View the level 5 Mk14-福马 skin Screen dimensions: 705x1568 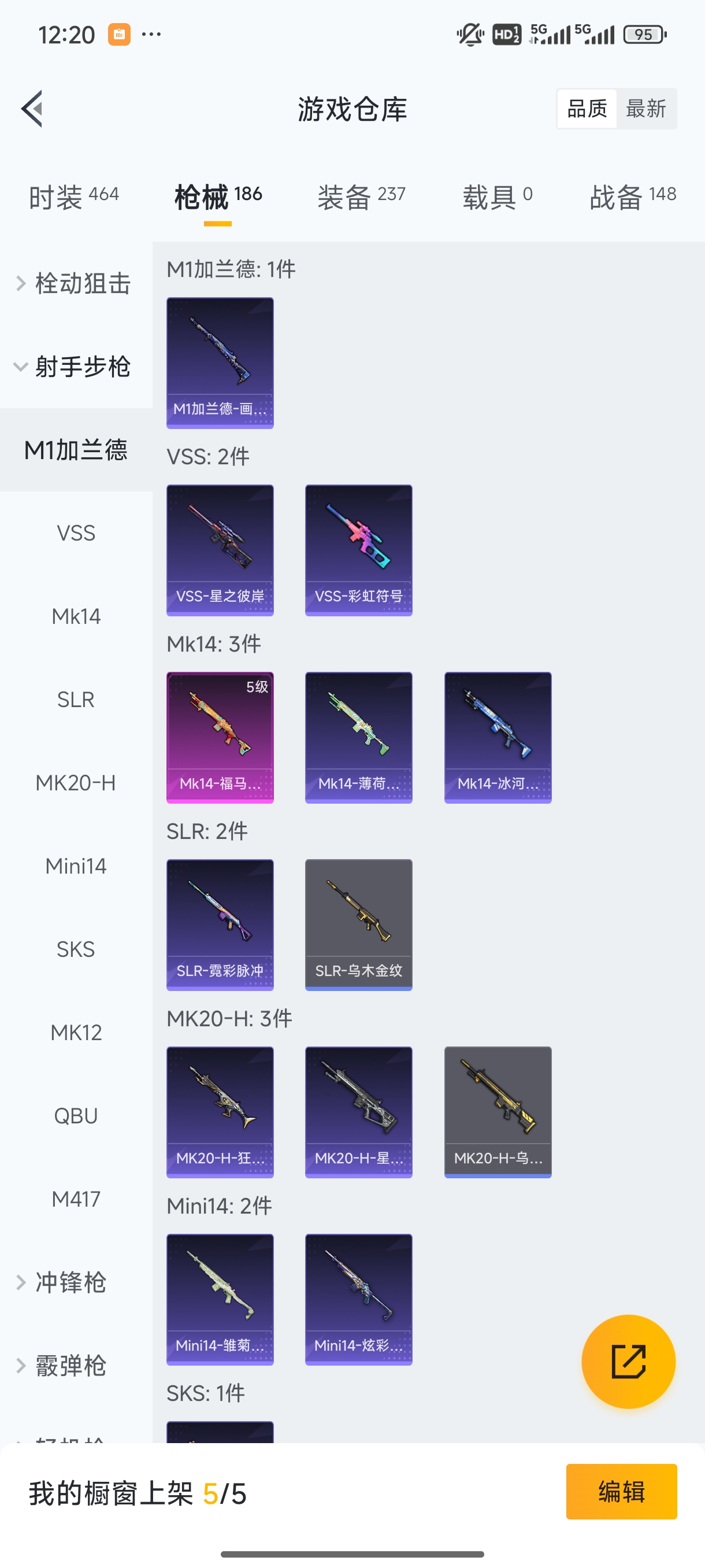pyautogui.click(x=220, y=737)
